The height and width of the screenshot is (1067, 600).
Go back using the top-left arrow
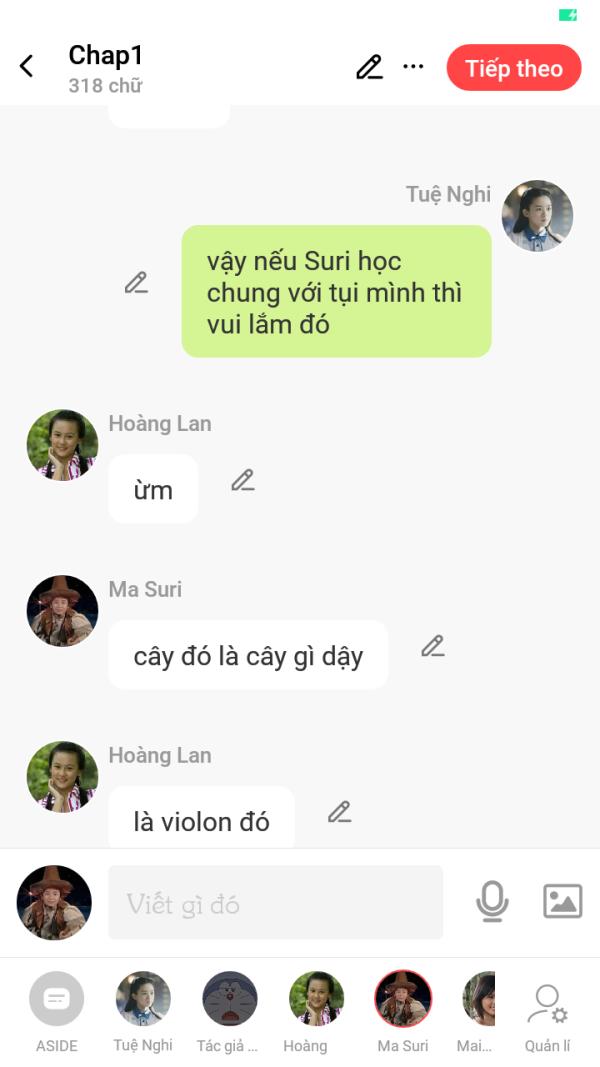(x=26, y=67)
